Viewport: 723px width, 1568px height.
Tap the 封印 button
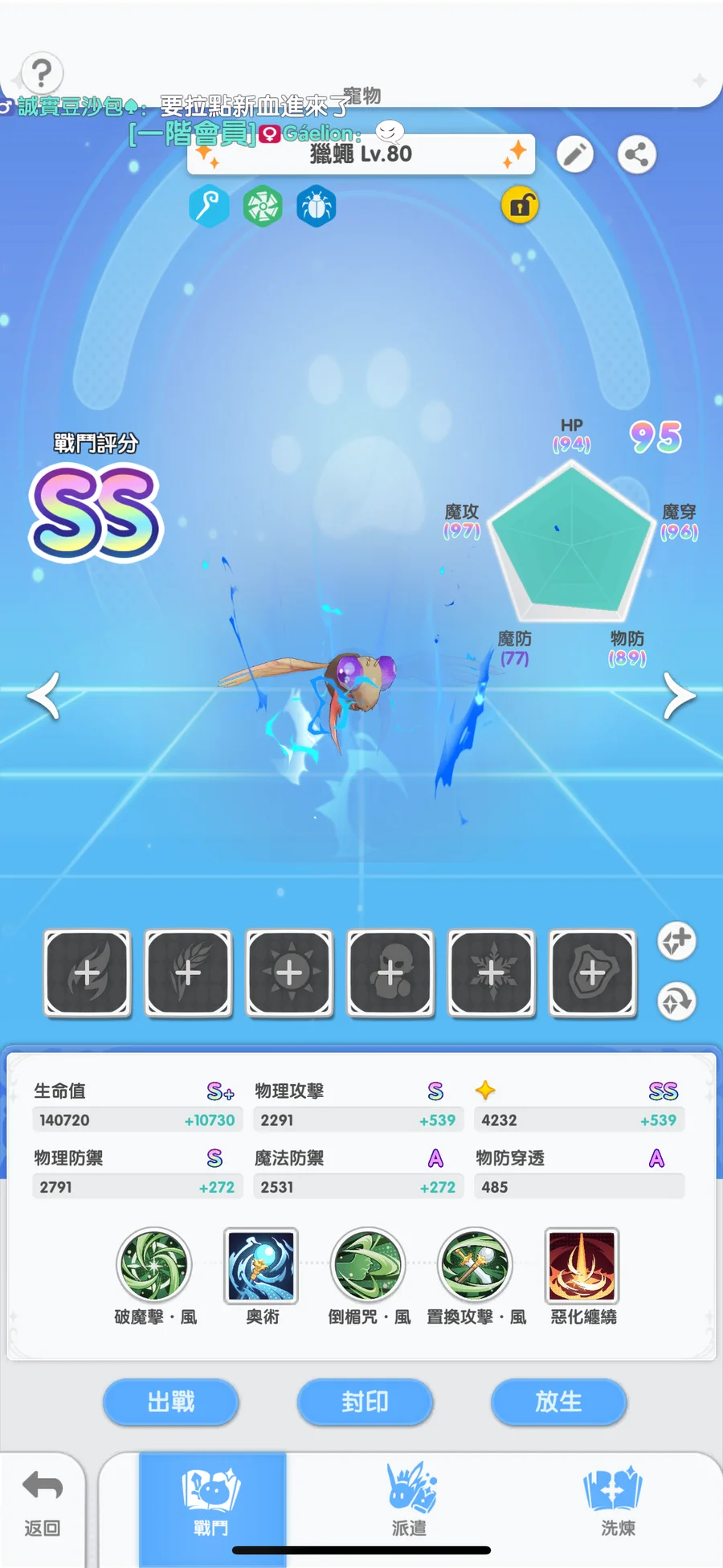pyautogui.click(x=365, y=1402)
